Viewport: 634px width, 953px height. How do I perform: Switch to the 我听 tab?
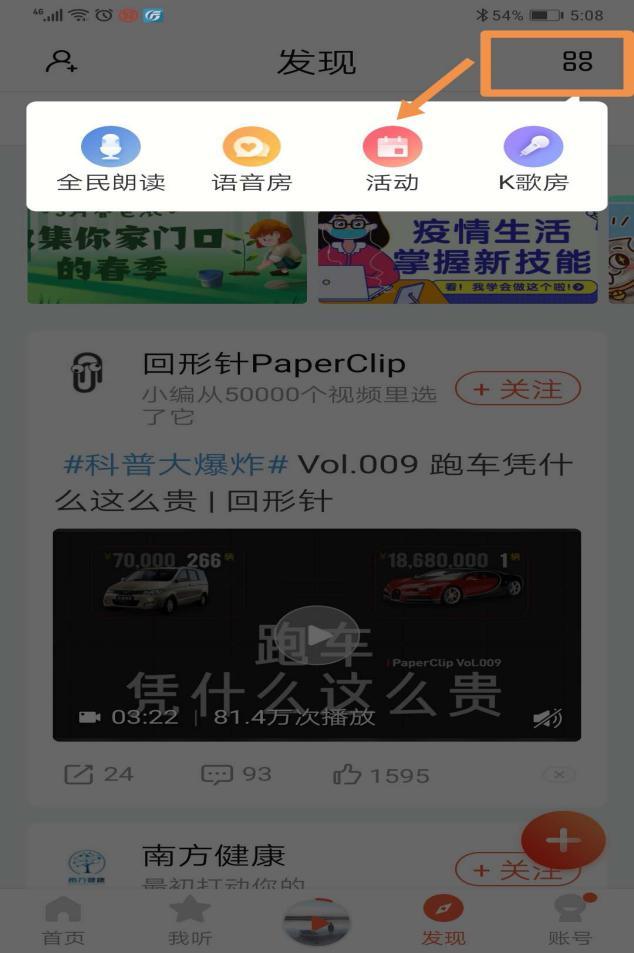[x=190, y=920]
